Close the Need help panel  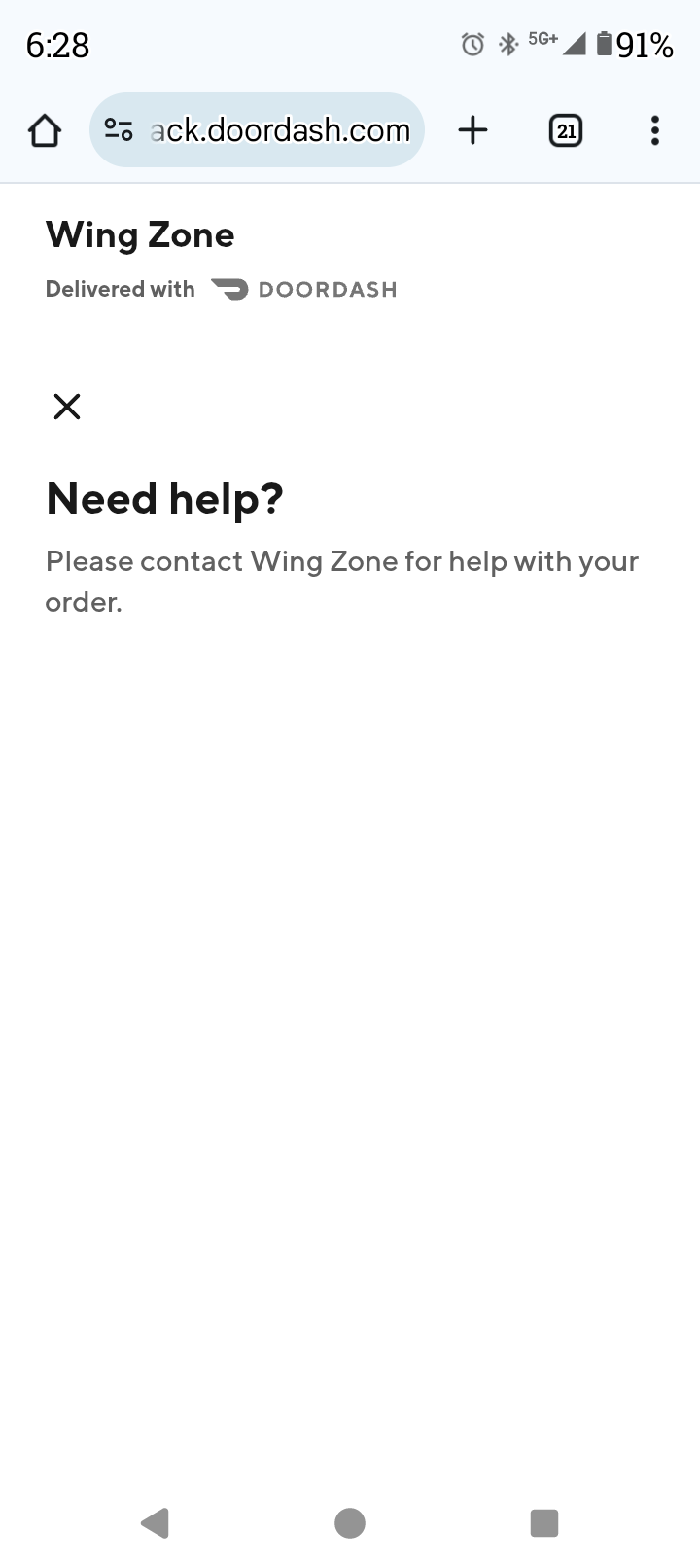[67, 406]
